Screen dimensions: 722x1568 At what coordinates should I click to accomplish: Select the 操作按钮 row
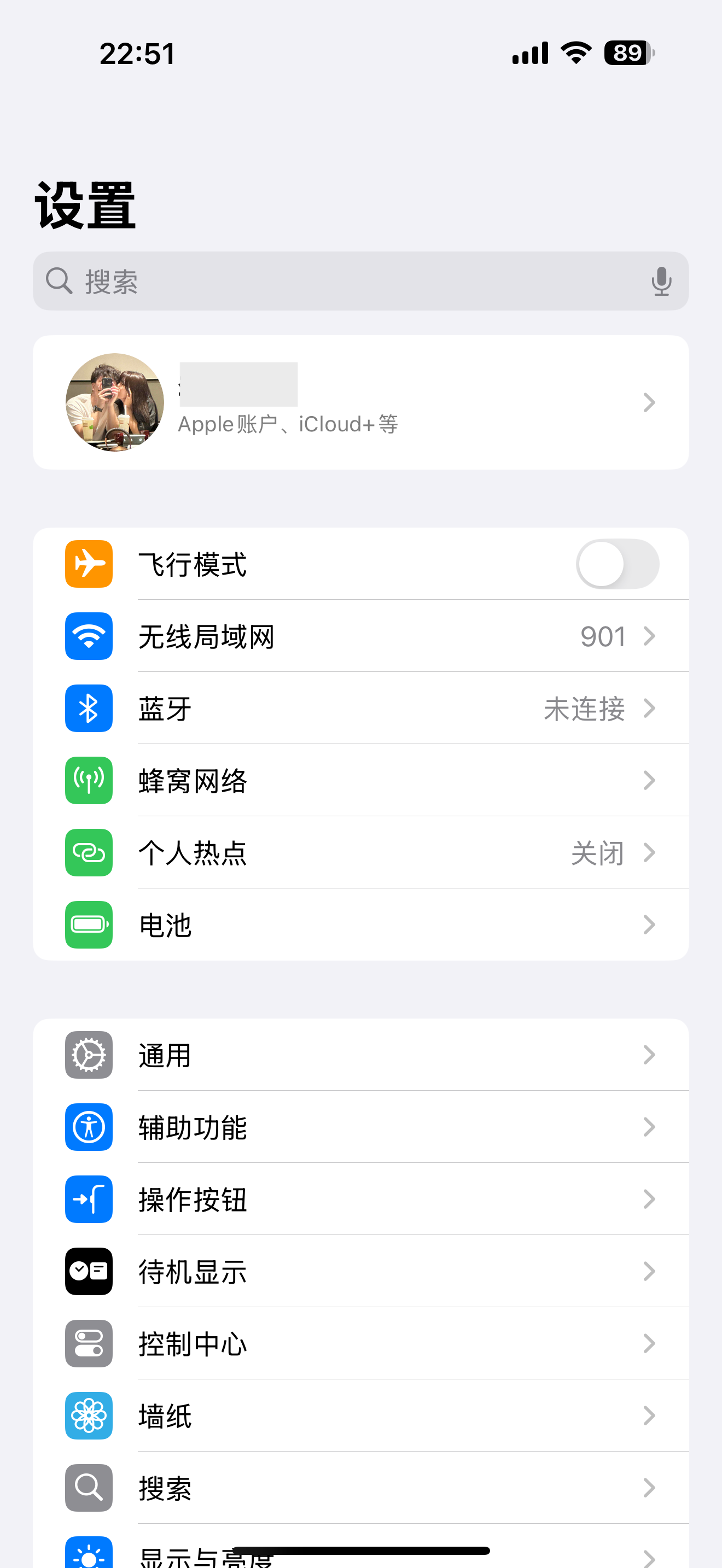pyautogui.click(x=360, y=1199)
